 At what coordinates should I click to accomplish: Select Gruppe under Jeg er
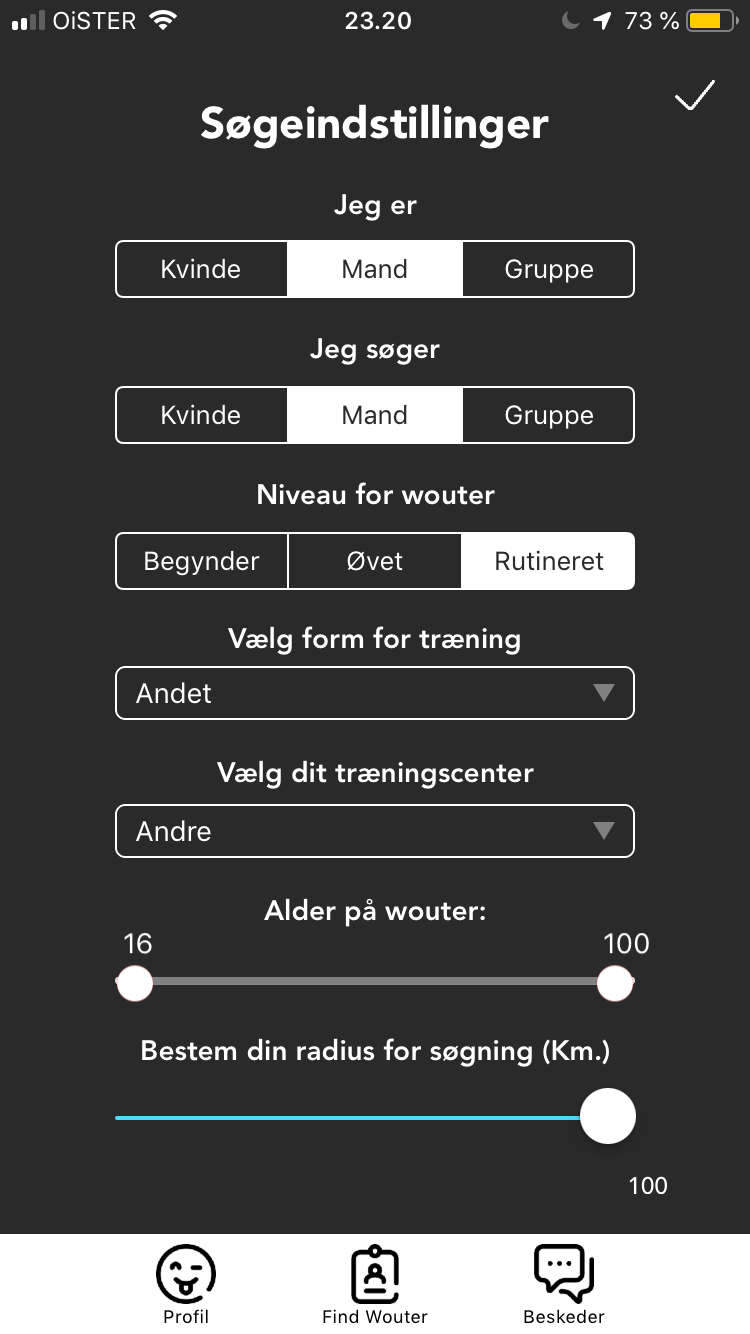pos(549,269)
